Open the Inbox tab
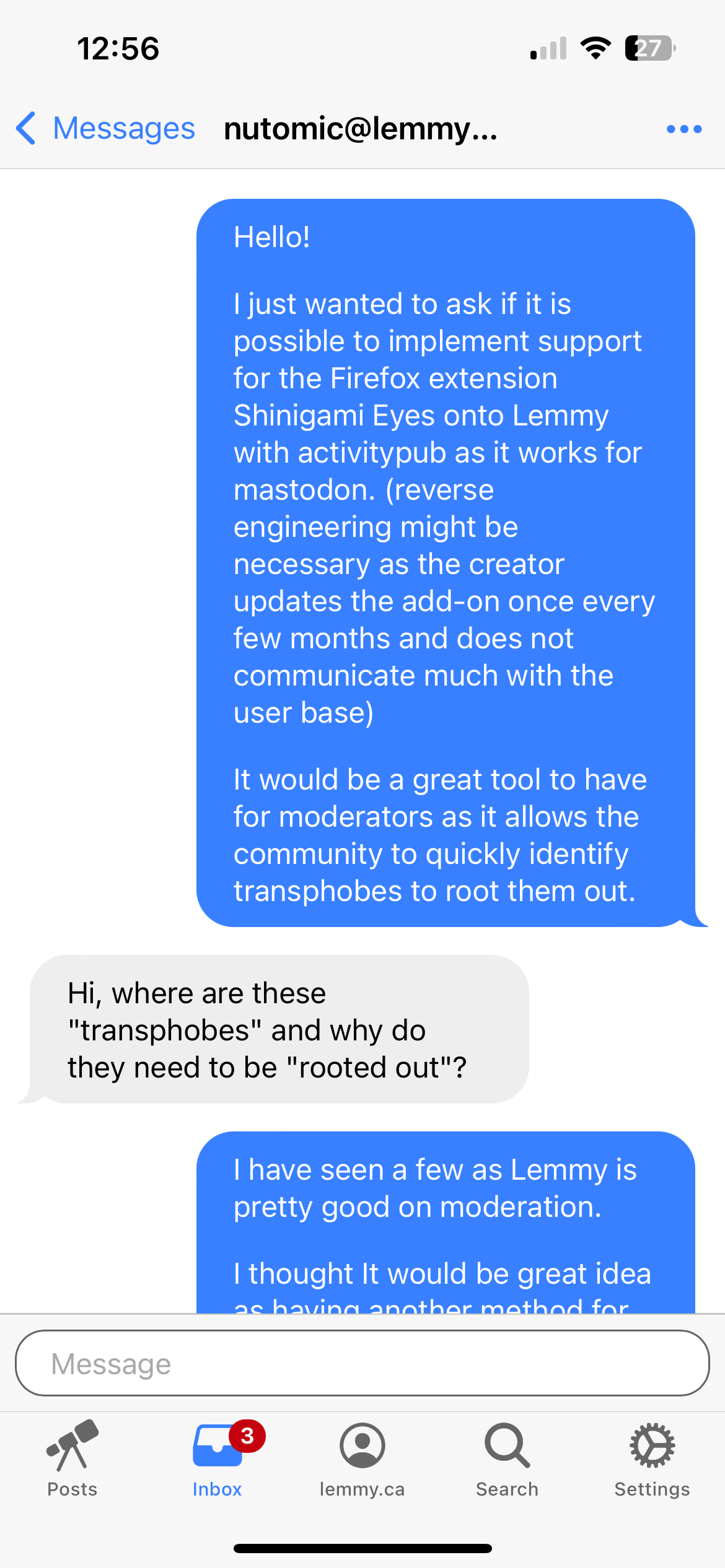 217,1458
